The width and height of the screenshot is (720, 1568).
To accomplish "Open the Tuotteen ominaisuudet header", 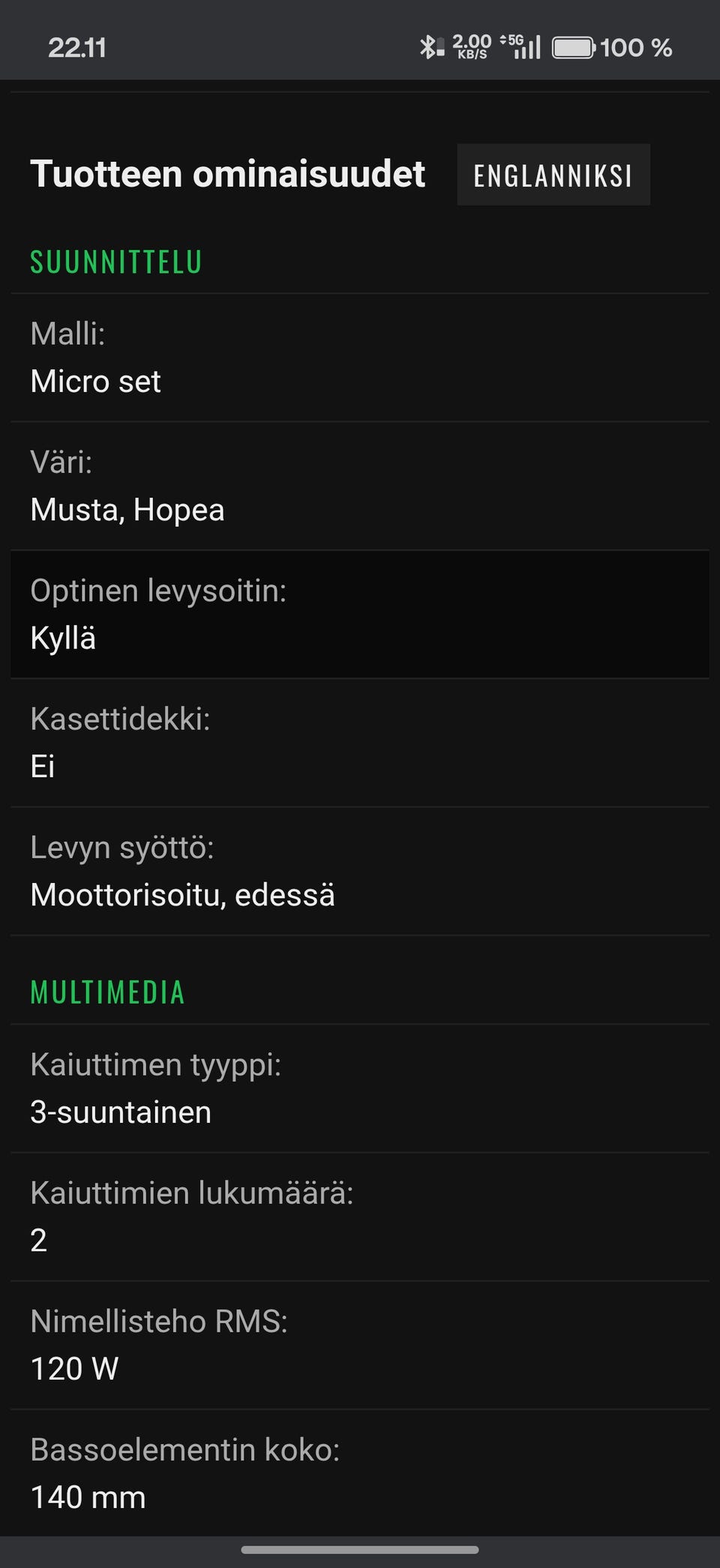I will pyautogui.click(x=228, y=173).
